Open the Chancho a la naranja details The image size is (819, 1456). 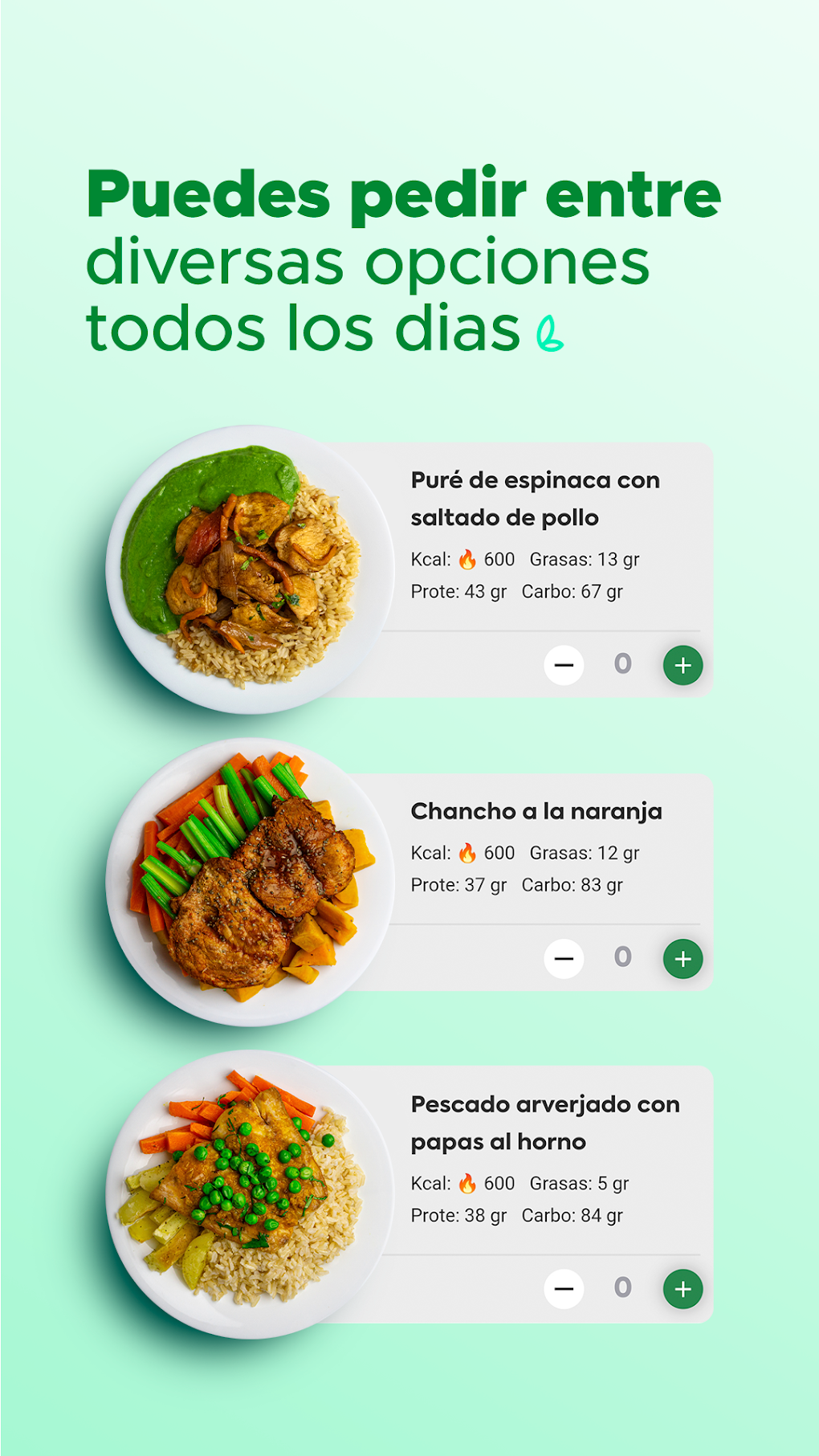click(536, 811)
